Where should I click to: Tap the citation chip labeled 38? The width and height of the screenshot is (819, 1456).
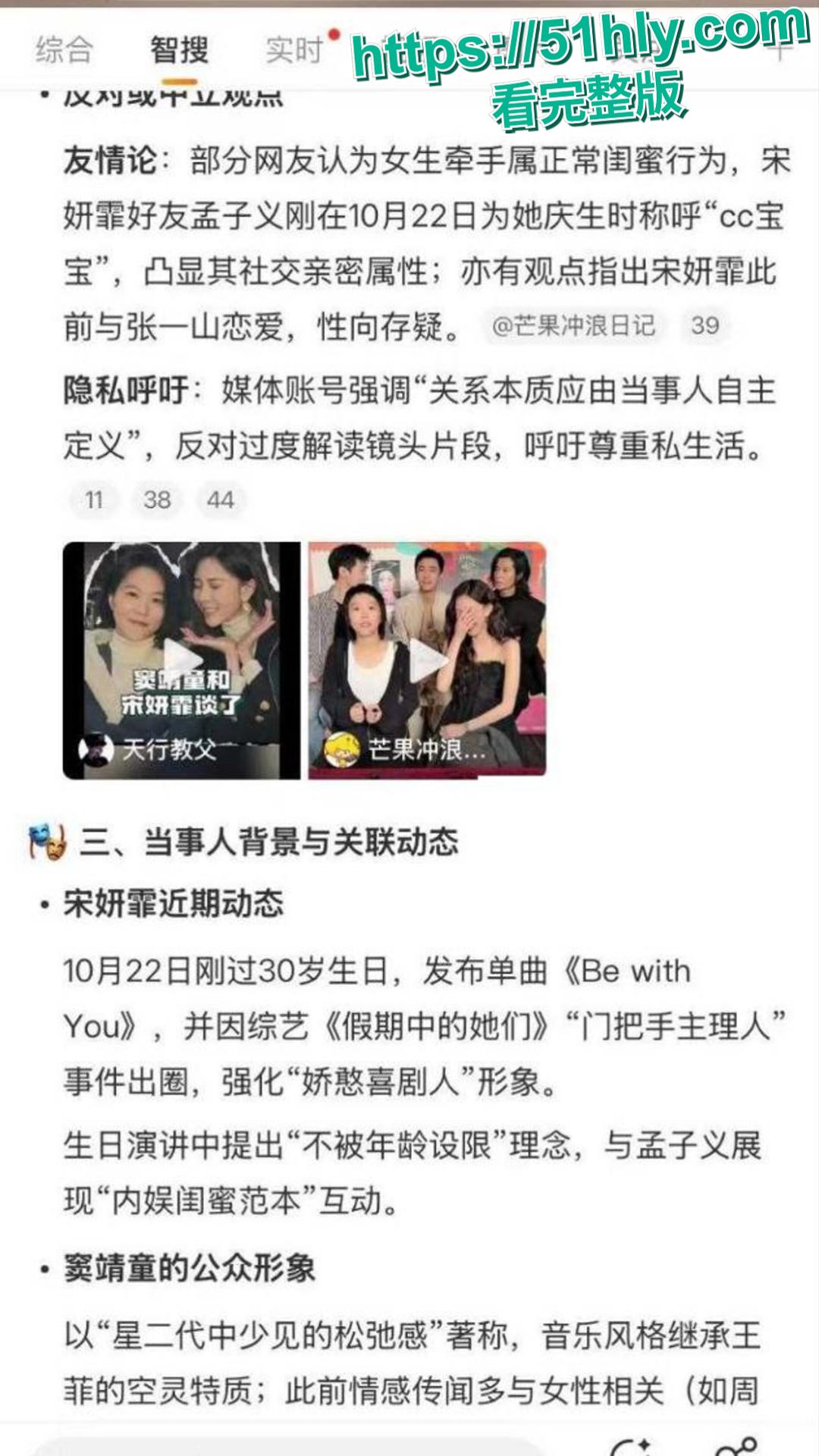click(157, 499)
